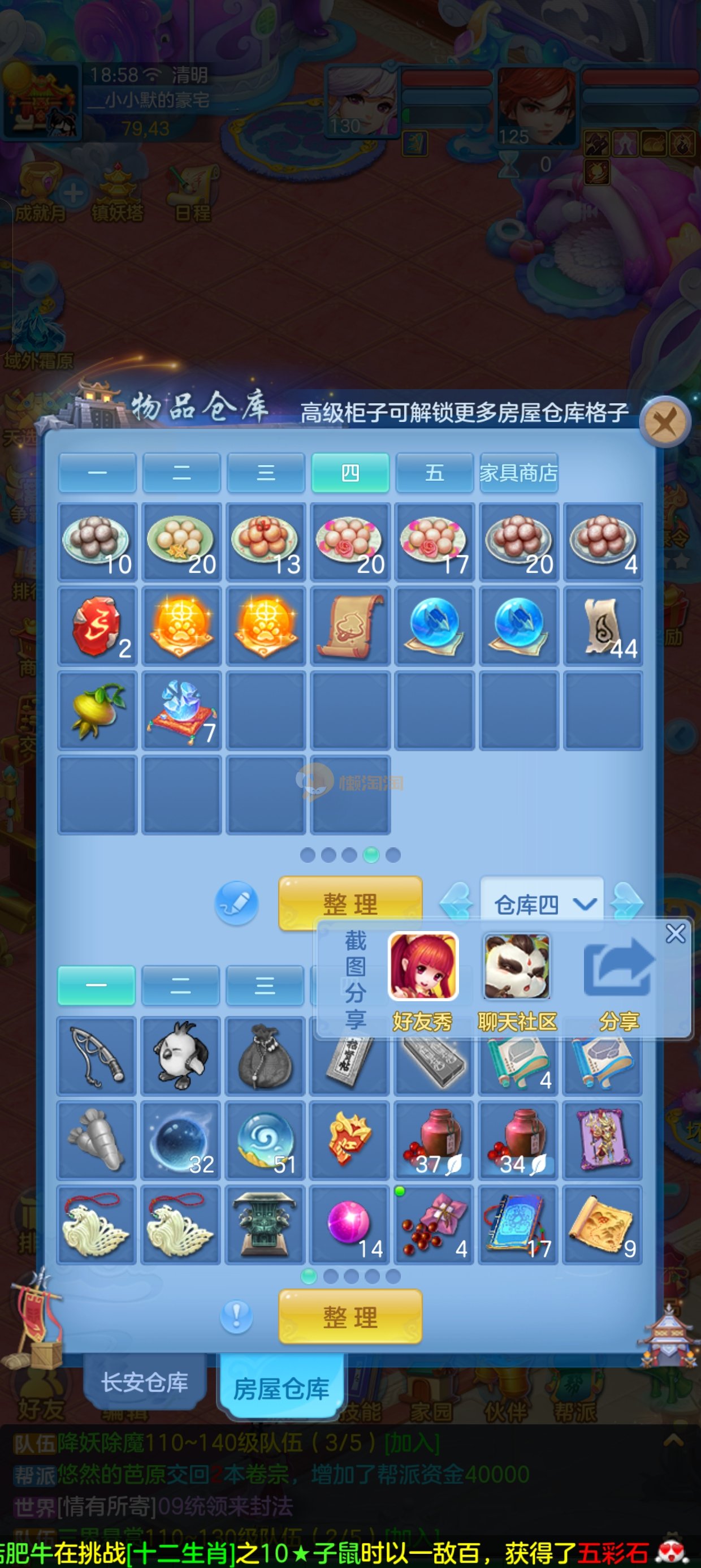This screenshot has height=1568, width=701.
Task: Tap the pencil rename icon
Action: pos(237,903)
